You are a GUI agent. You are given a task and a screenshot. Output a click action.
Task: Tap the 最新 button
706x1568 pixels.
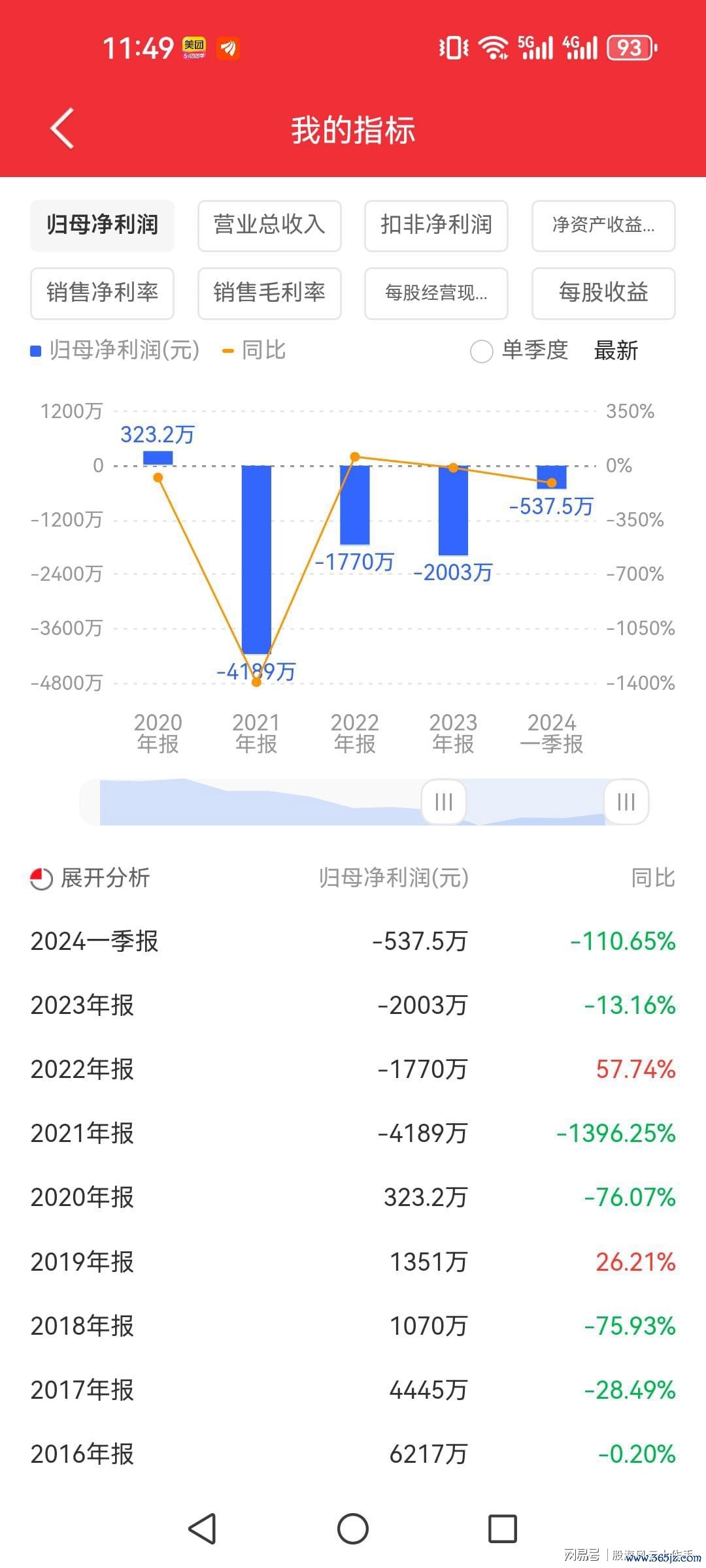point(616,351)
